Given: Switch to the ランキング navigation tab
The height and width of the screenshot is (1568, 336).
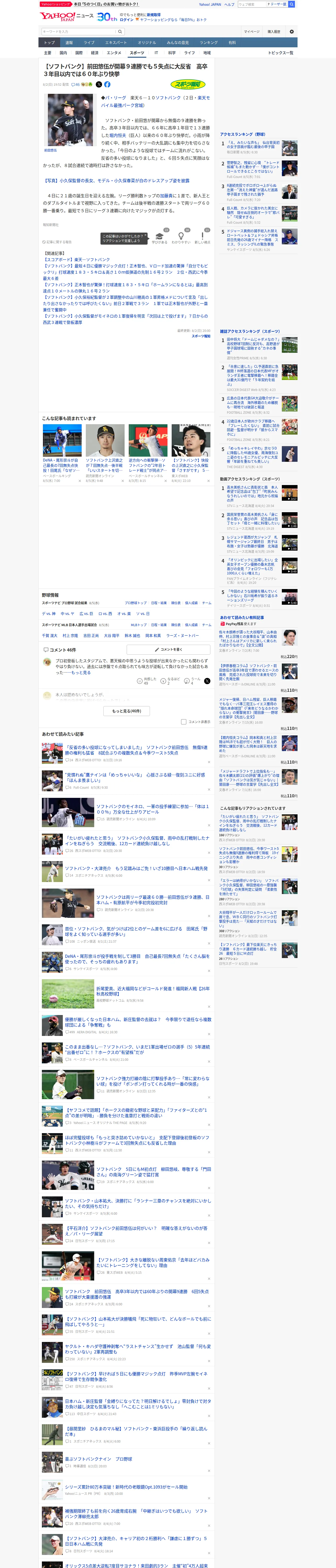Looking at the screenshot, I should [209, 43].
